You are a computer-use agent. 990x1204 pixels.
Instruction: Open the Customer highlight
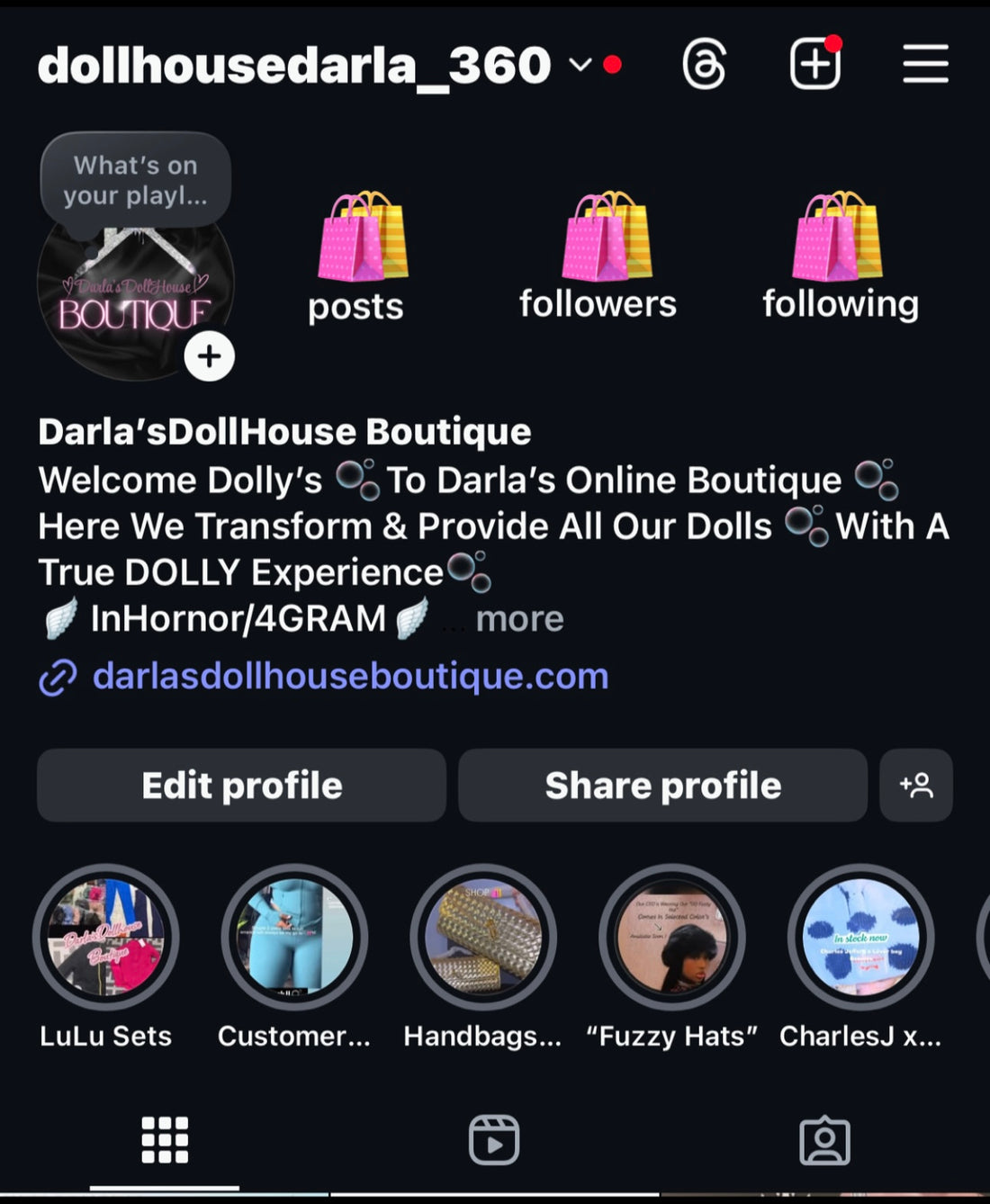pyautogui.click(x=294, y=938)
